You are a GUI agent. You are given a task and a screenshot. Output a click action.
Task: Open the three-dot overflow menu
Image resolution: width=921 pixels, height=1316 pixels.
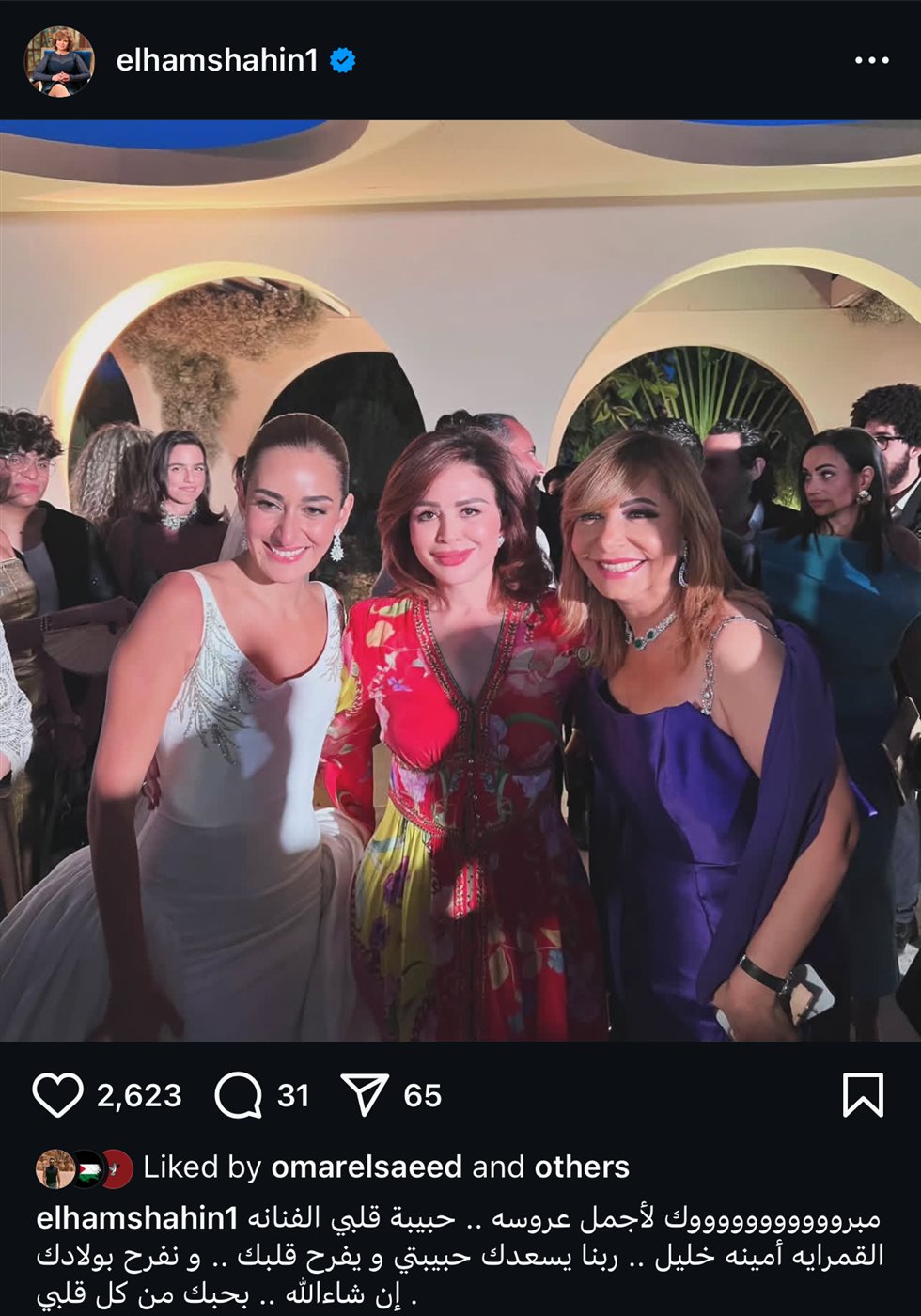coord(871,60)
